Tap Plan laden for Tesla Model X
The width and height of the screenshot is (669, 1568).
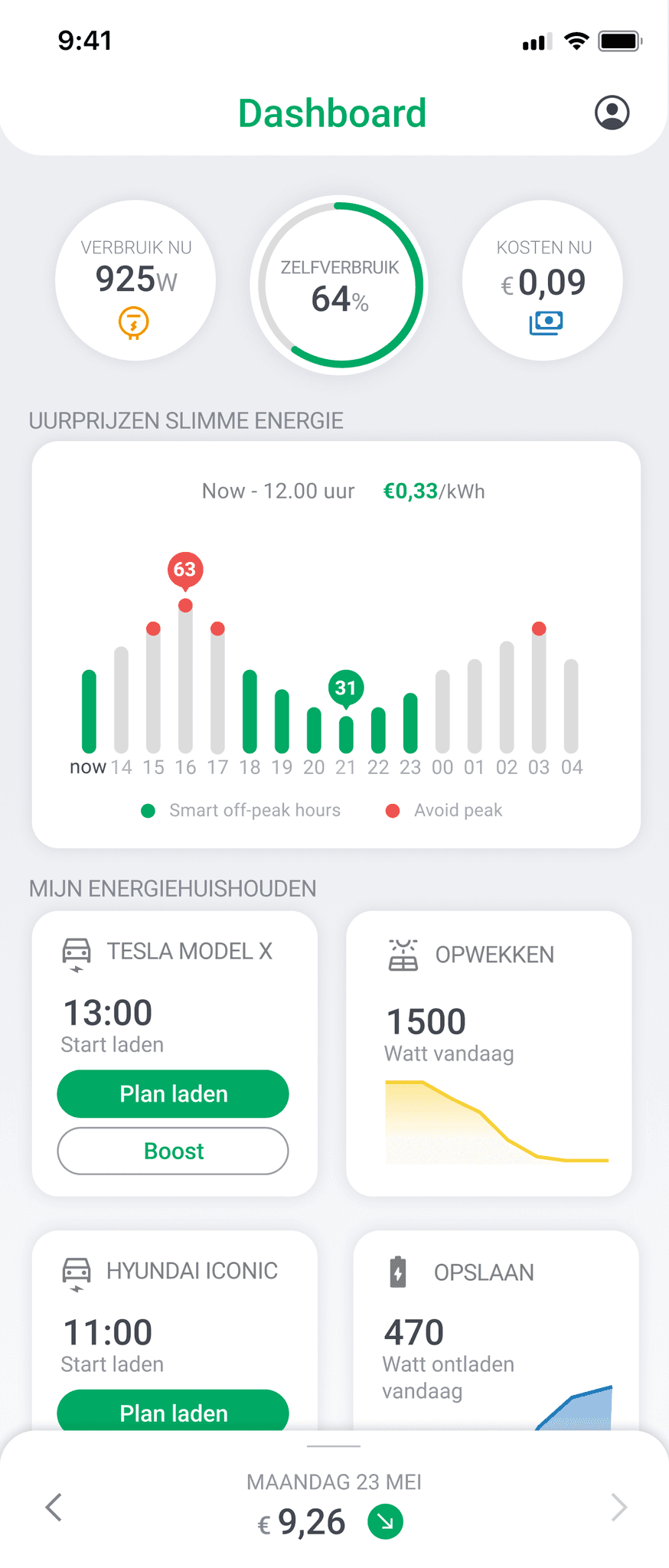pos(173,1093)
